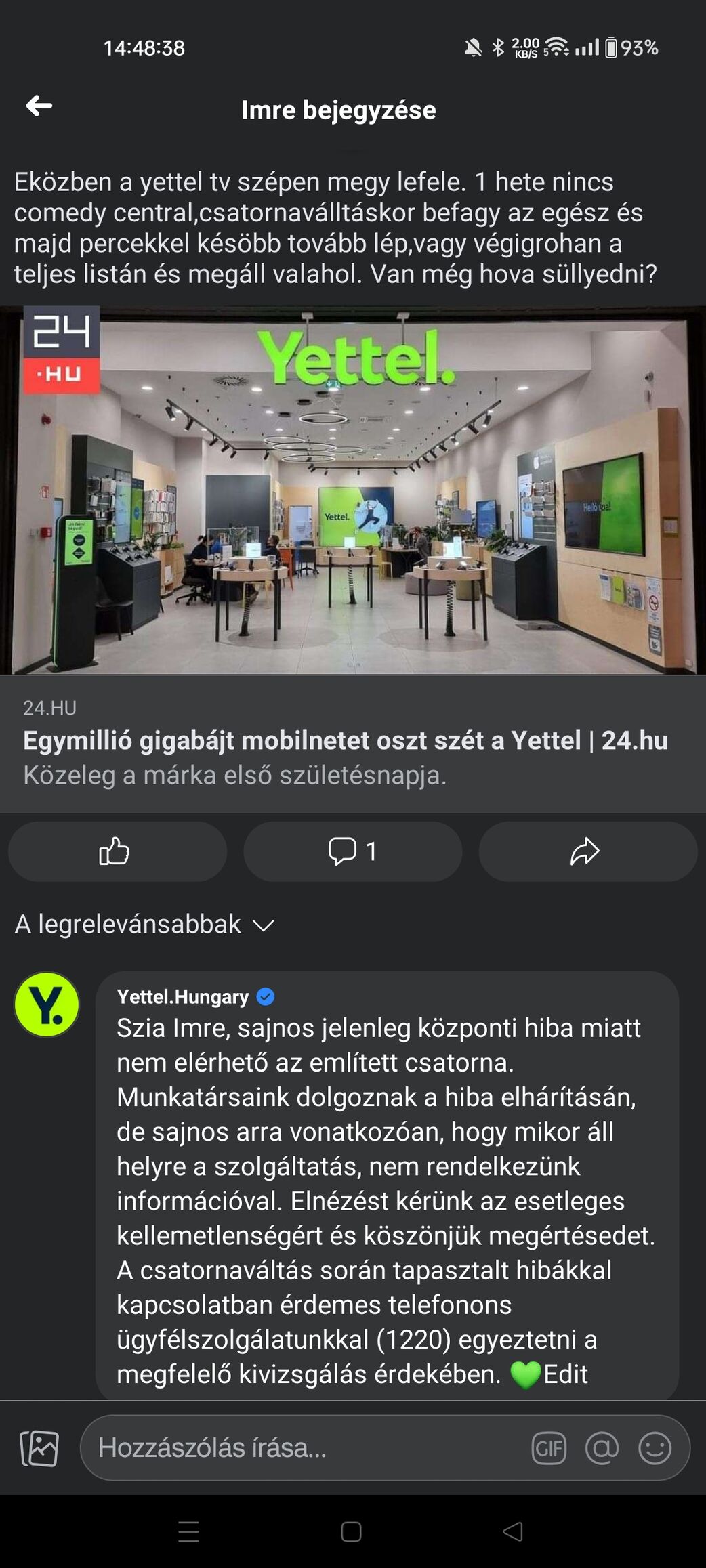This screenshot has width=706, height=1568.
Task: Focus the Hozzászólás írása comment field
Action: 305,1448
